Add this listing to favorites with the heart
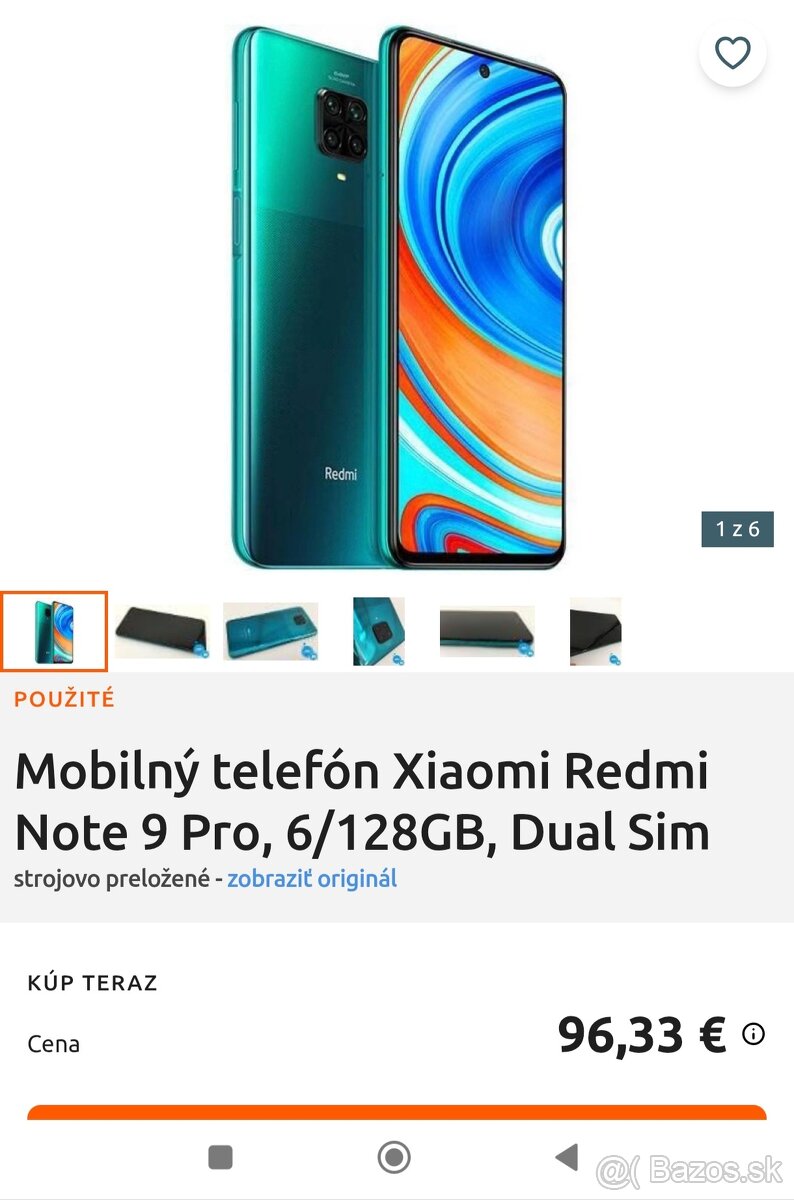This screenshot has height=1200, width=794. 732,52
